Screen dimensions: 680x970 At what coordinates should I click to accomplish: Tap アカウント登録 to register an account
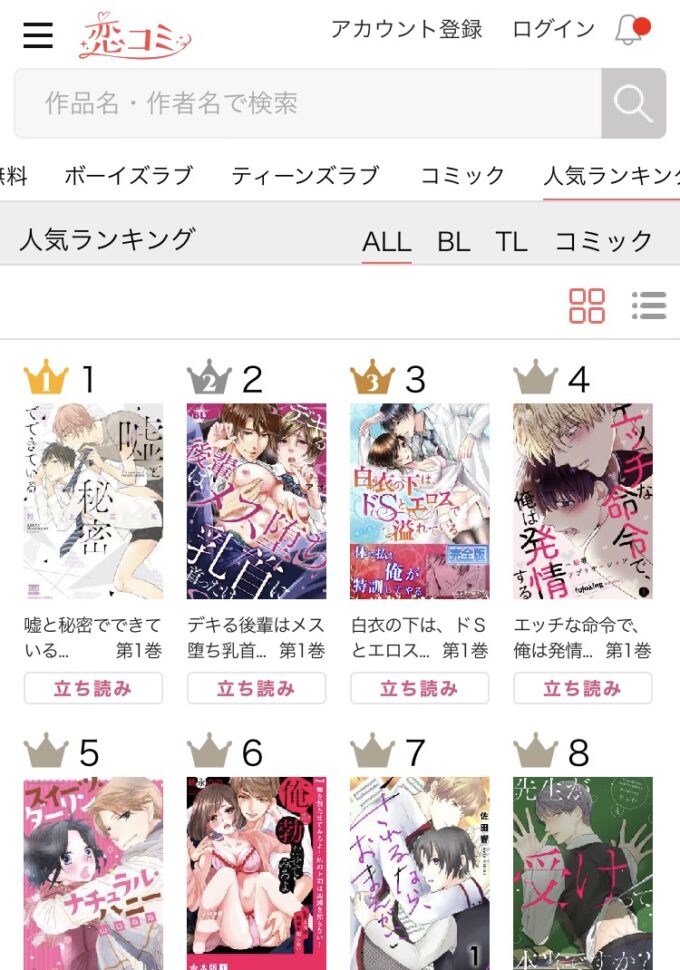click(406, 30)
